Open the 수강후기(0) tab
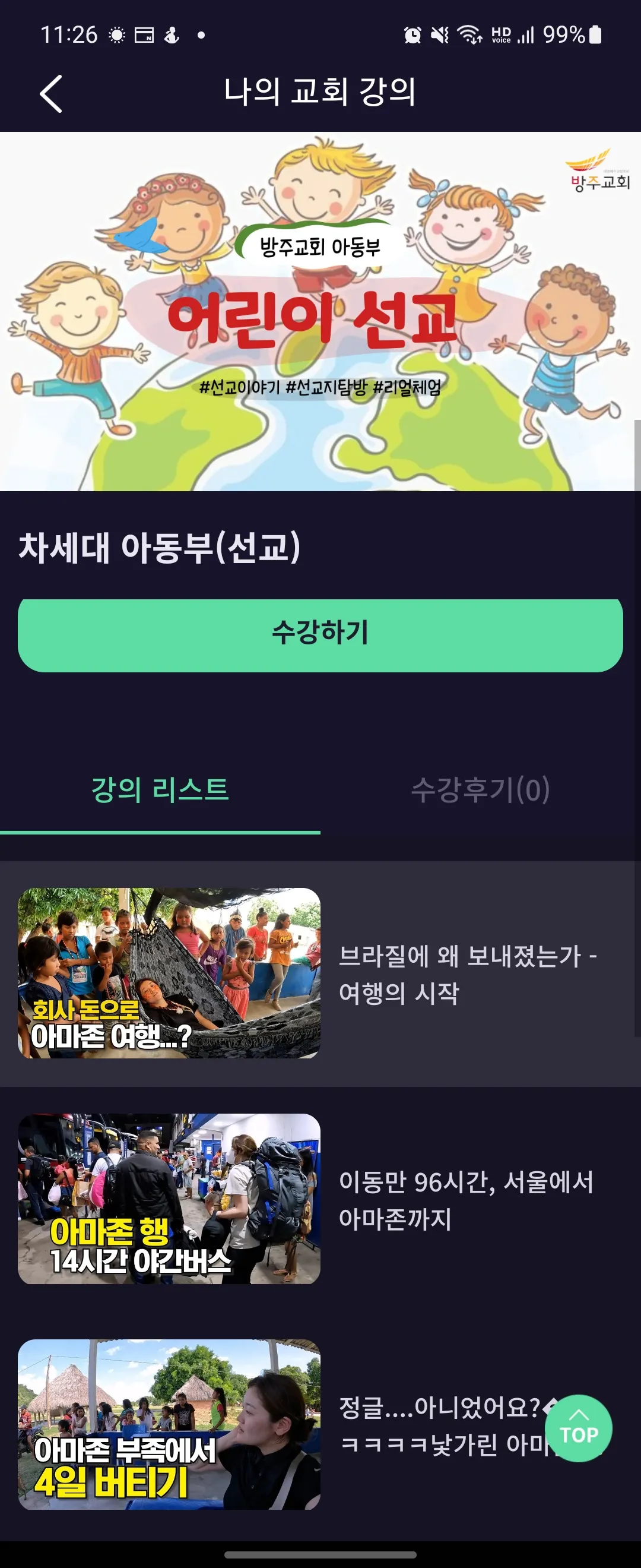Viewport: 641px width, 1568px height. (480, 789)
